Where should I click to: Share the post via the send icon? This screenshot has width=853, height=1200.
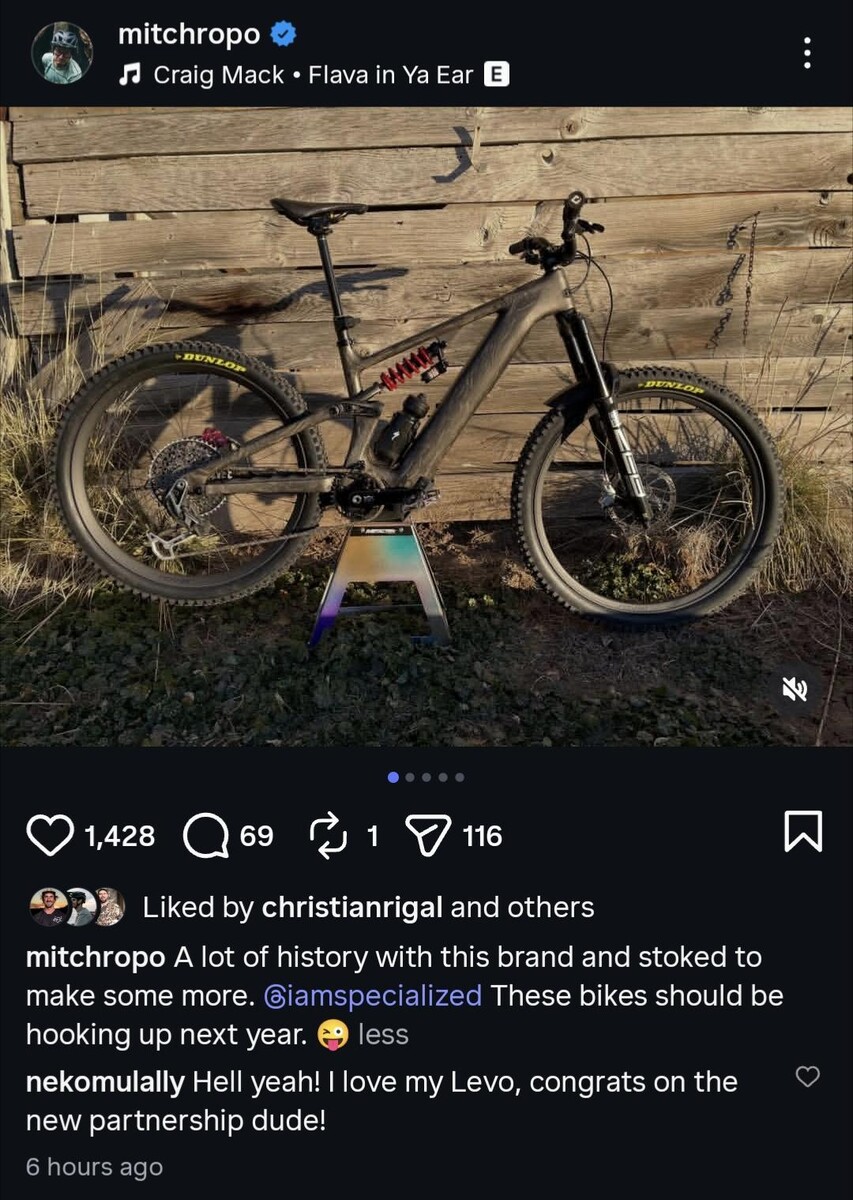(428, 835)
